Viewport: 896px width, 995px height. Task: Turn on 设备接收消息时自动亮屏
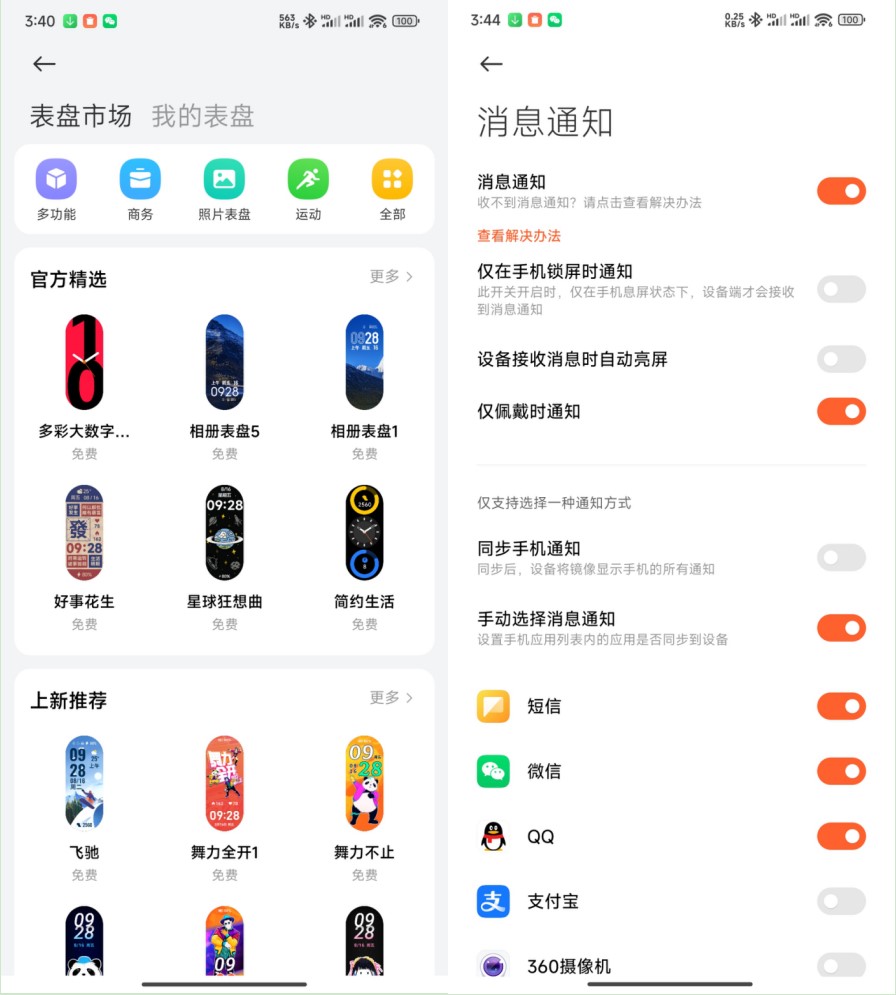[841, 359]
